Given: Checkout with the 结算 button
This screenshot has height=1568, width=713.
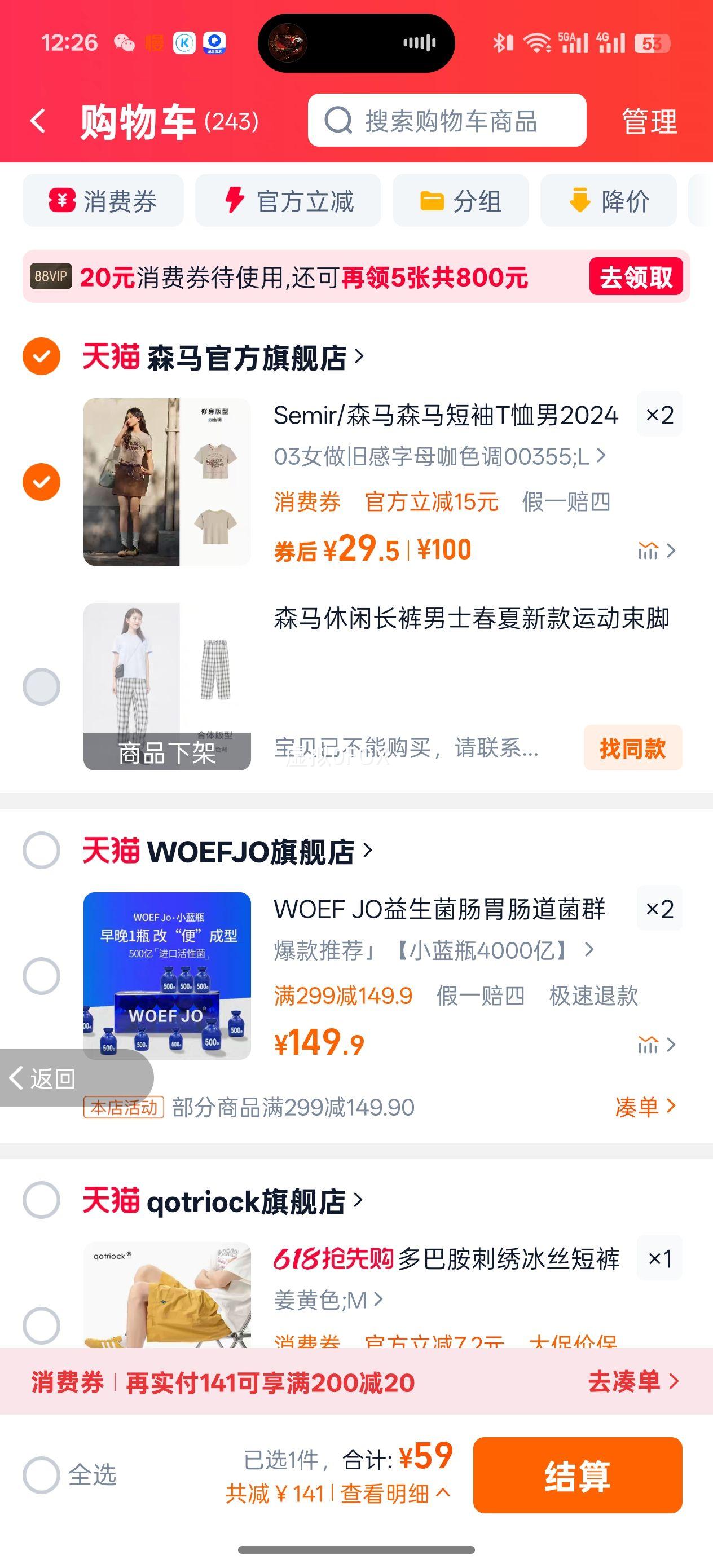Looking at the screenshot, I should point(577,1475).
